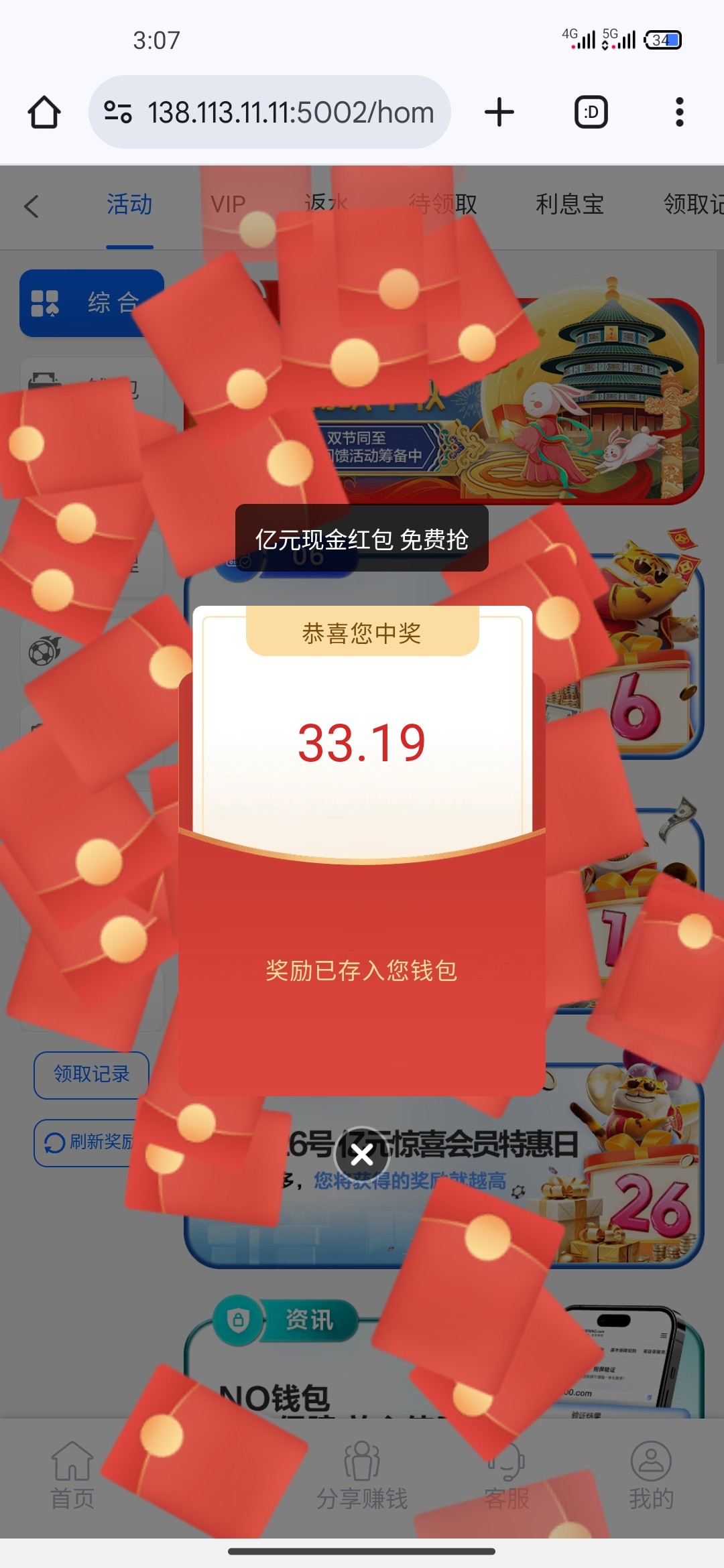Open the 领取记录 button
The image size is (724, 1568).
tap(91, 1074)
